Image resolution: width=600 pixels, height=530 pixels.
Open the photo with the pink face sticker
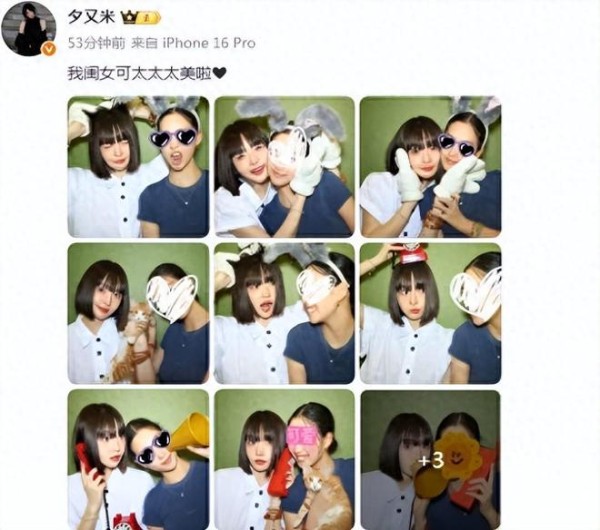[284, 459]
